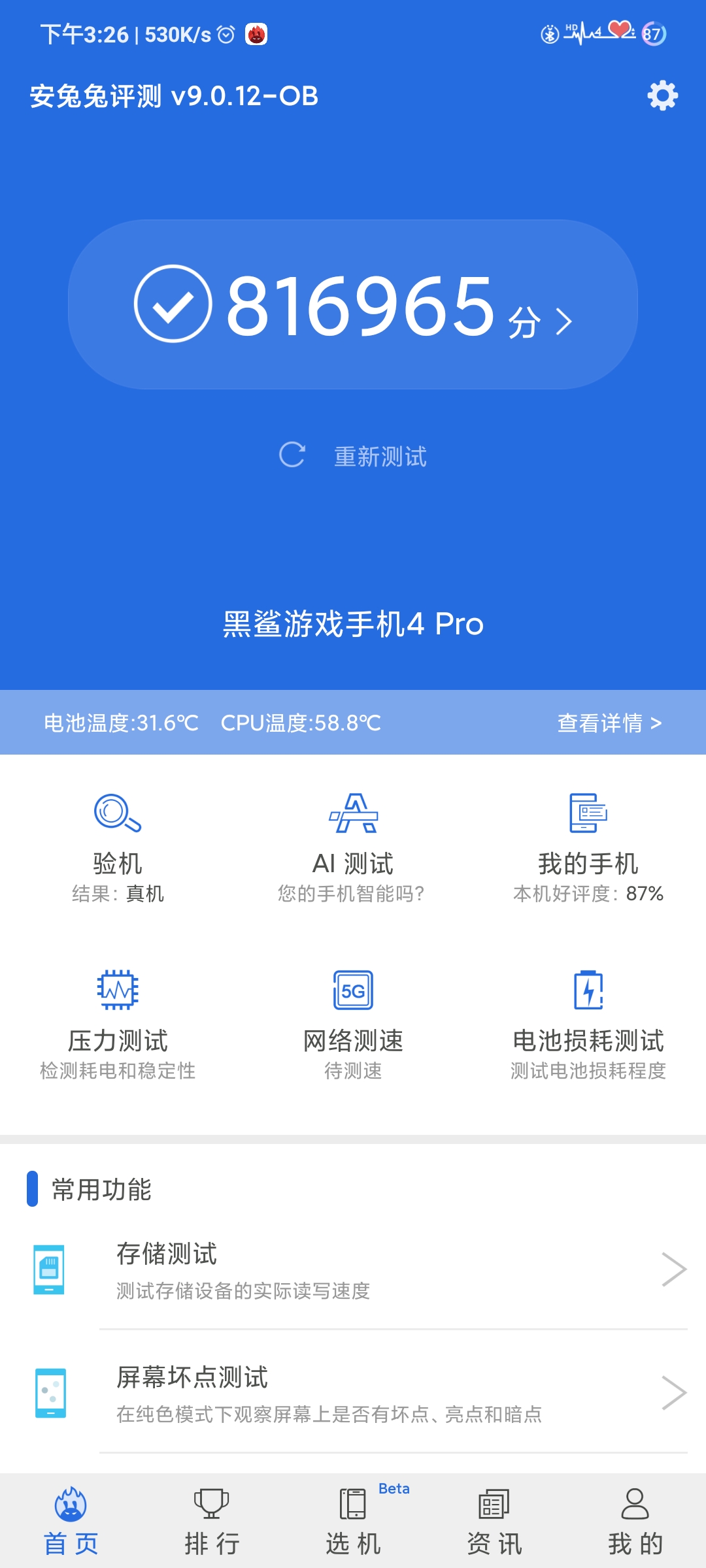
Task: Open settings via the gear icon
Action: pos(662,95)
